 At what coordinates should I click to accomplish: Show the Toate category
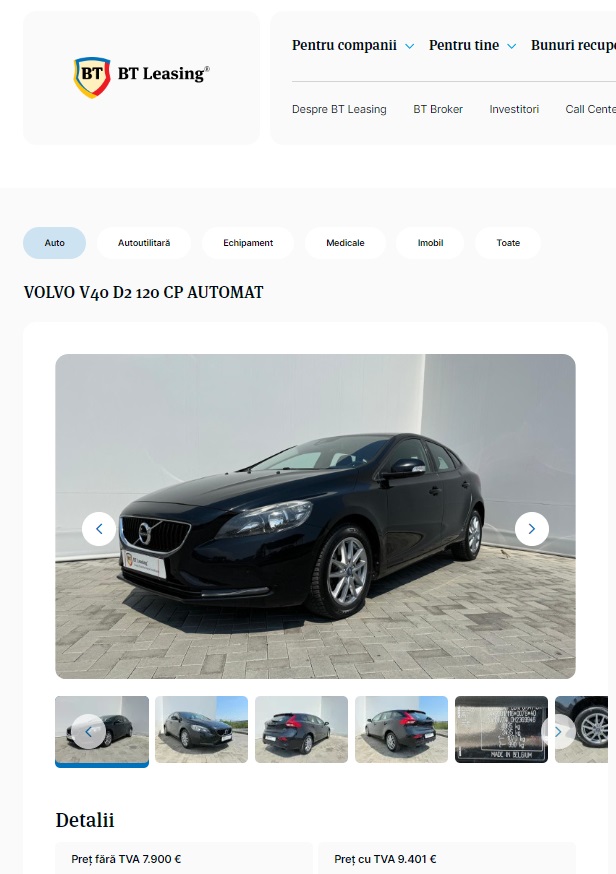pyautogui.click(x=508, y=243)
